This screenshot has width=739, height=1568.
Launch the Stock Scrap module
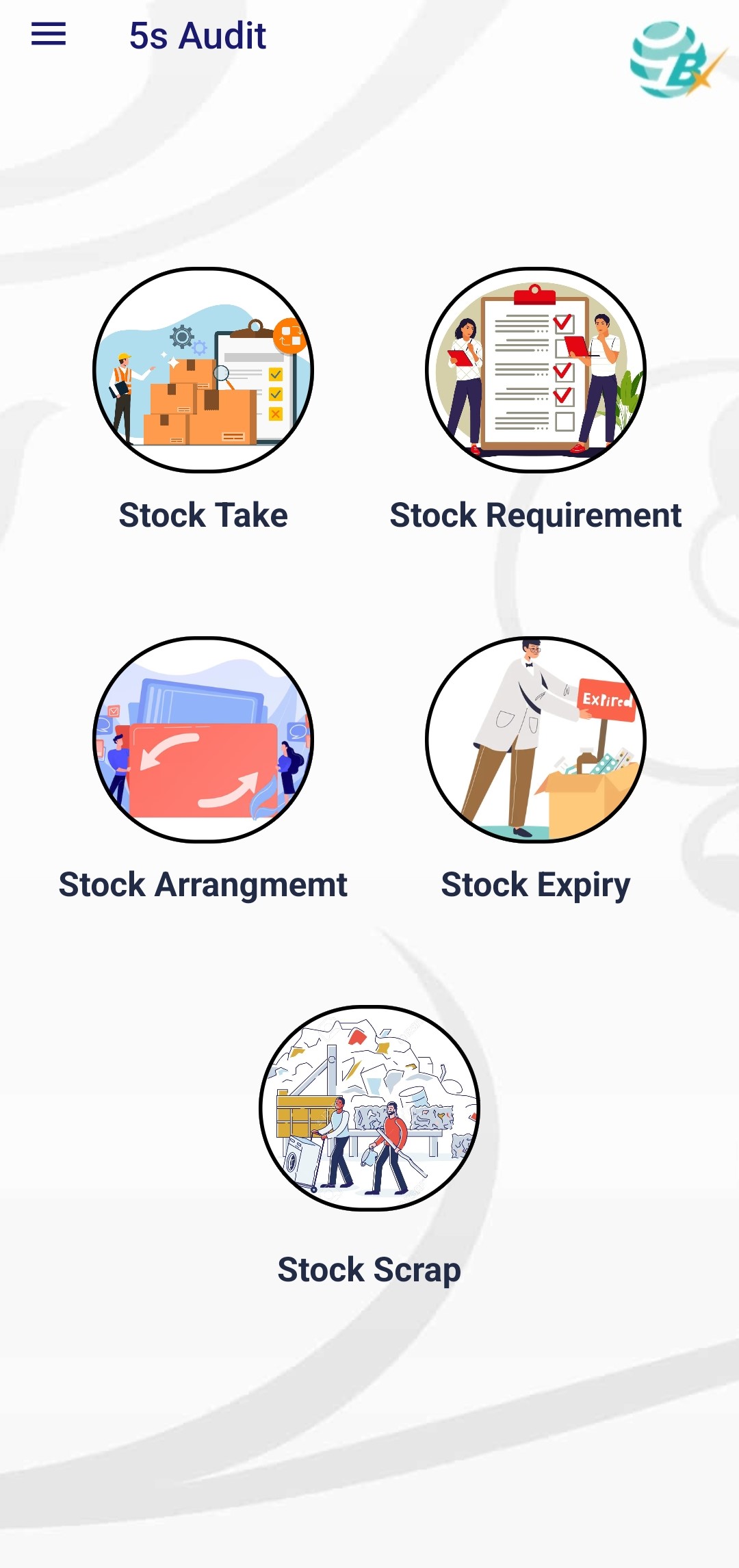point(369,1108)
